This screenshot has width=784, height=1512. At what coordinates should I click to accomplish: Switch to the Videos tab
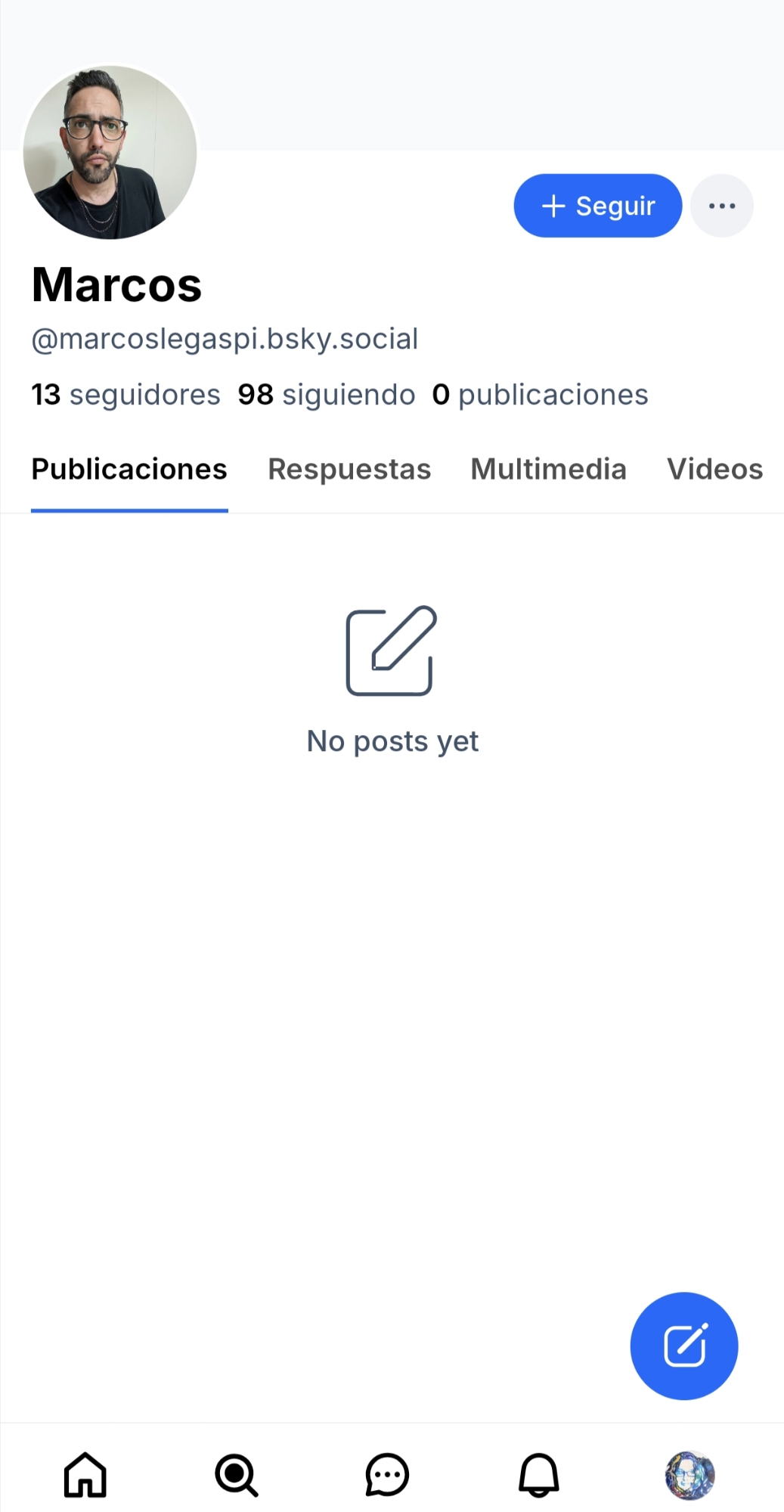tap(714, 470)
